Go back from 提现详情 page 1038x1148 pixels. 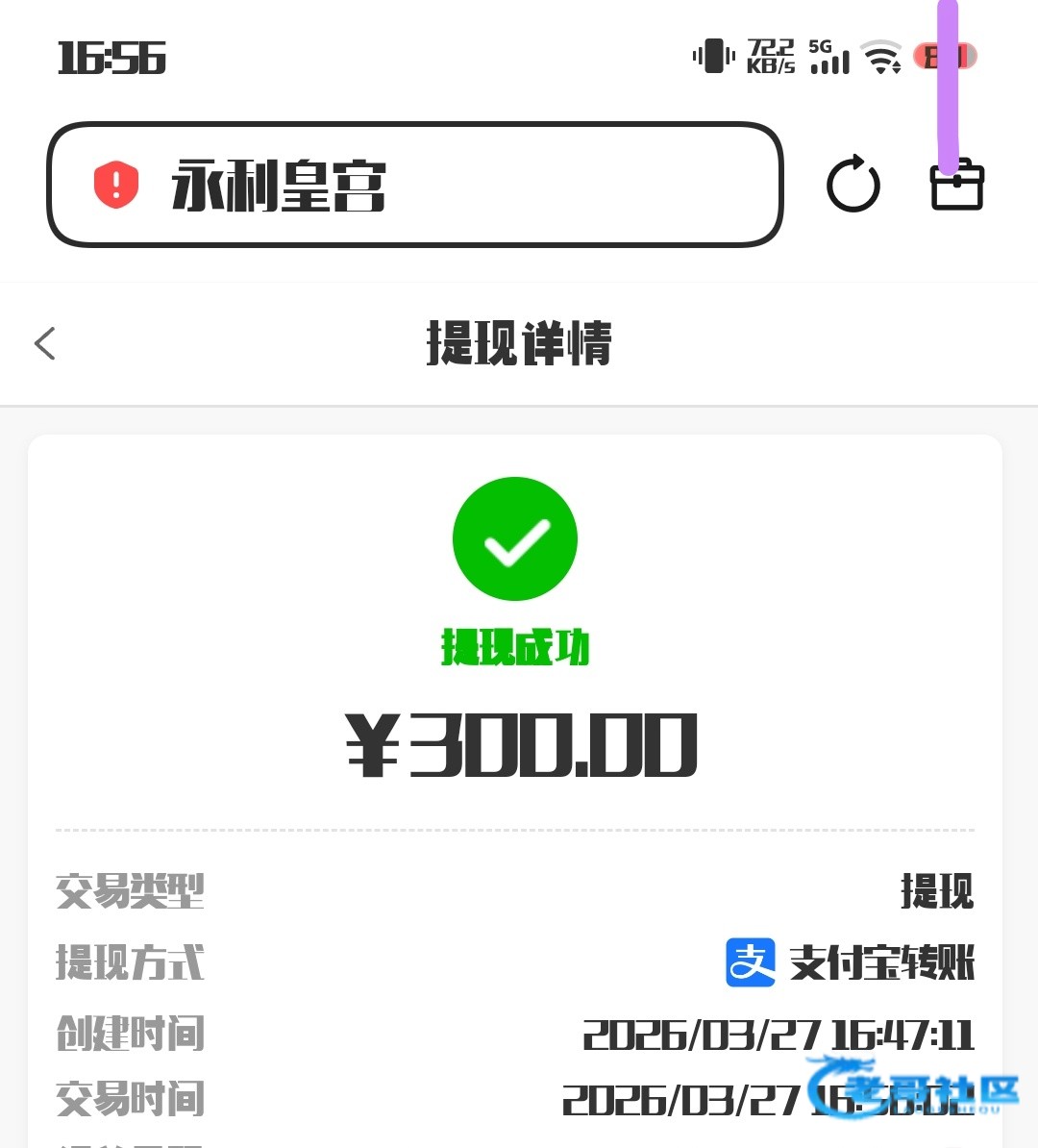coord(45,343)
